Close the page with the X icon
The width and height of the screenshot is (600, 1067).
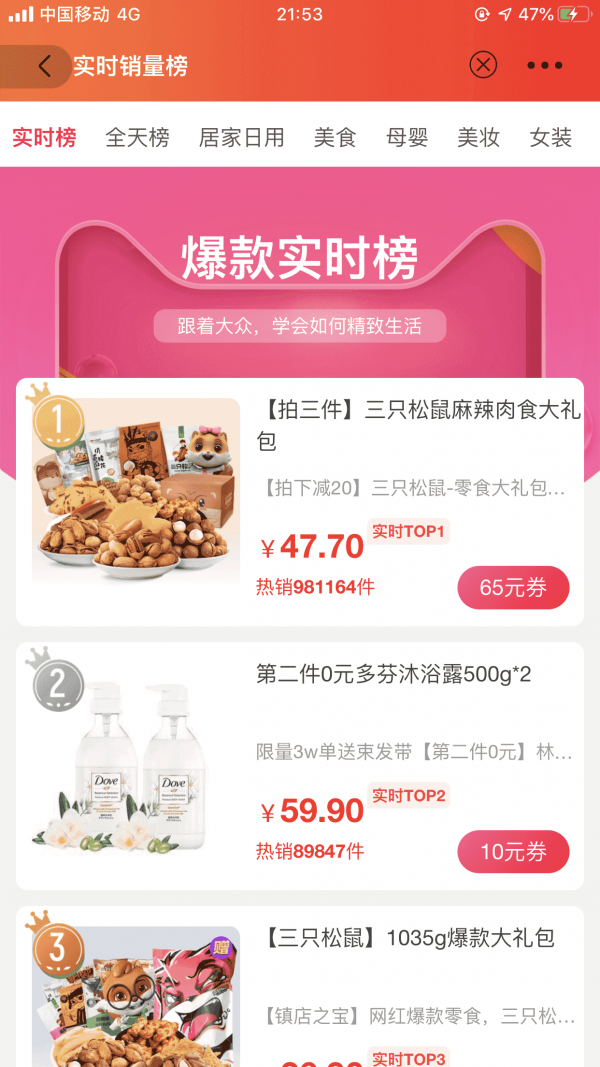coord(483,66)
